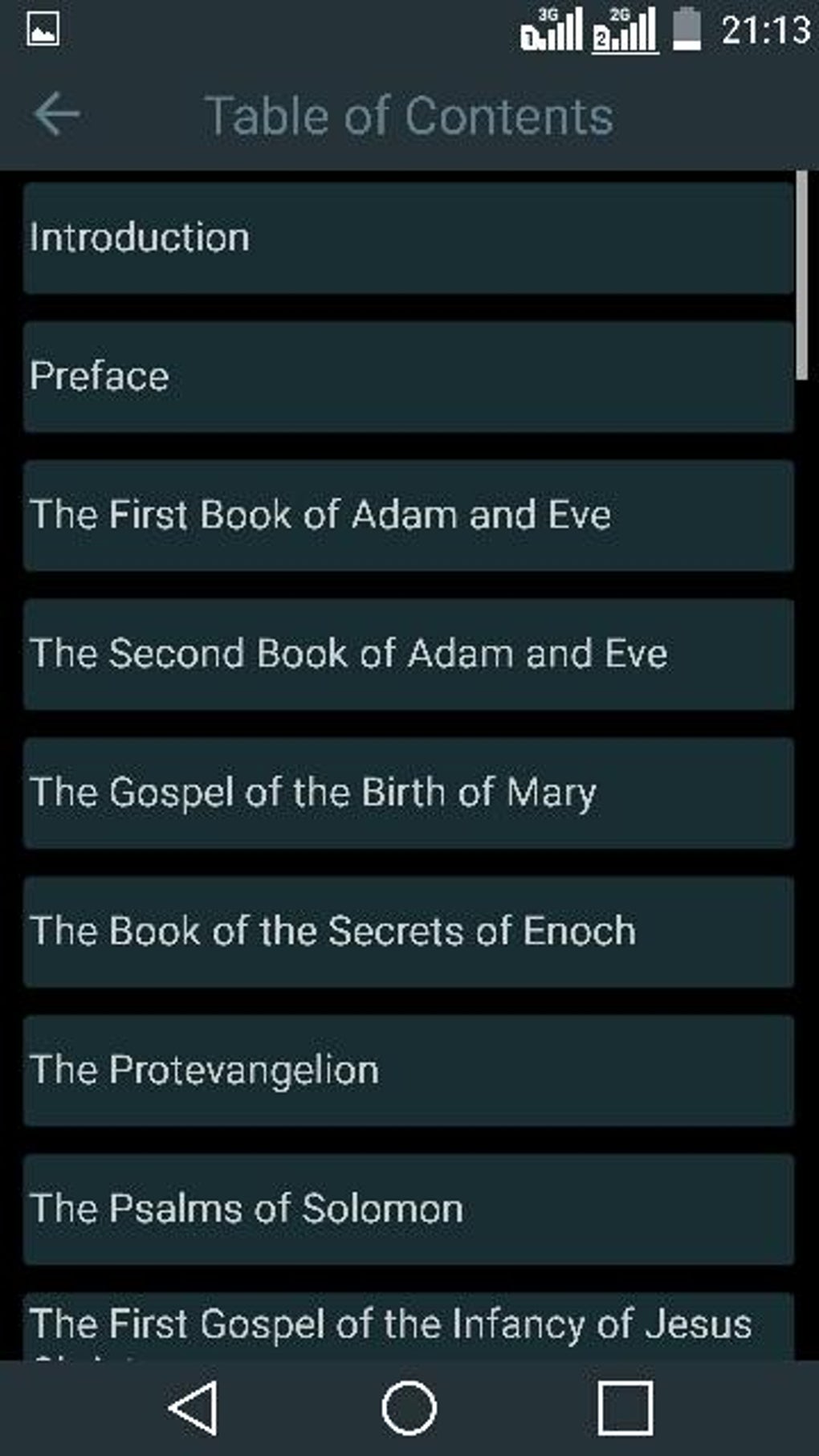The height and width of the screenshot is (1456, 819).
Task: Open the Introduction chapter
Action: pos(409,238)
